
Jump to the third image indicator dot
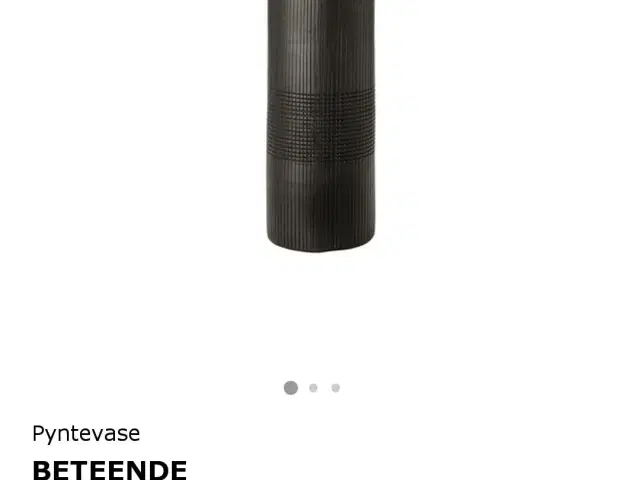coord(336,388)
